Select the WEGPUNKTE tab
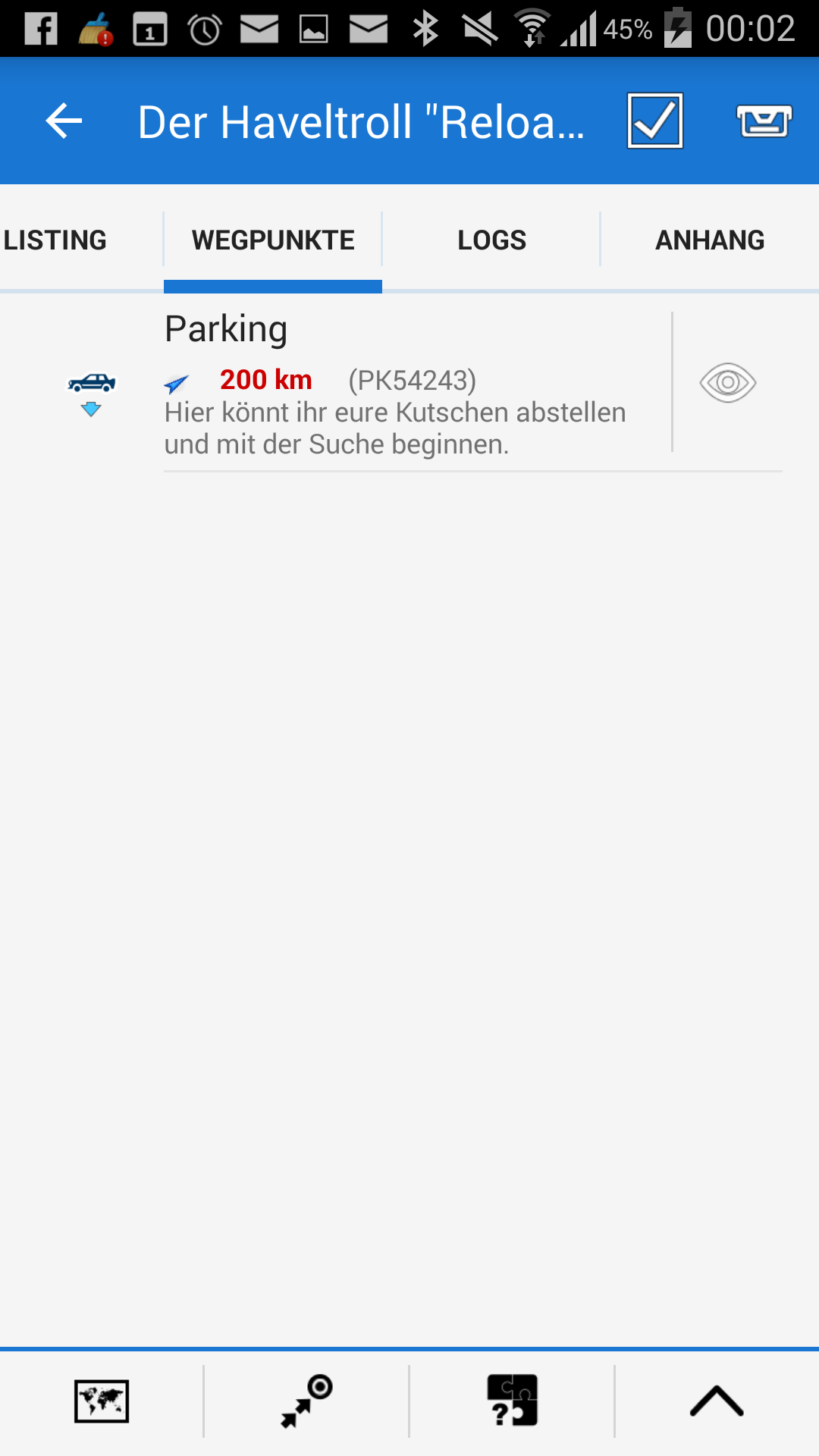This screenshot has height=1456, width=819. click(x=273, y=240)
